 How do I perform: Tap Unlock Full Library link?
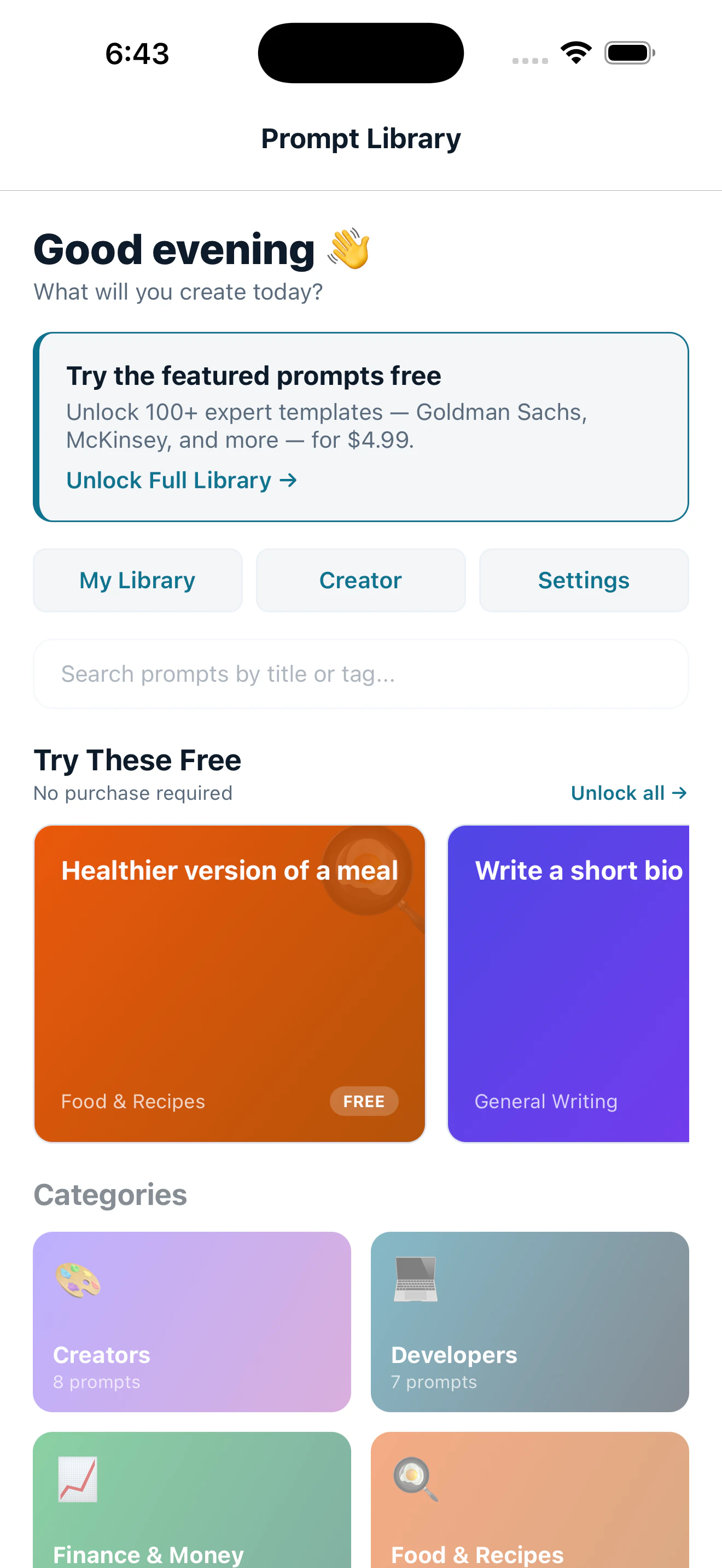[182, 480]
